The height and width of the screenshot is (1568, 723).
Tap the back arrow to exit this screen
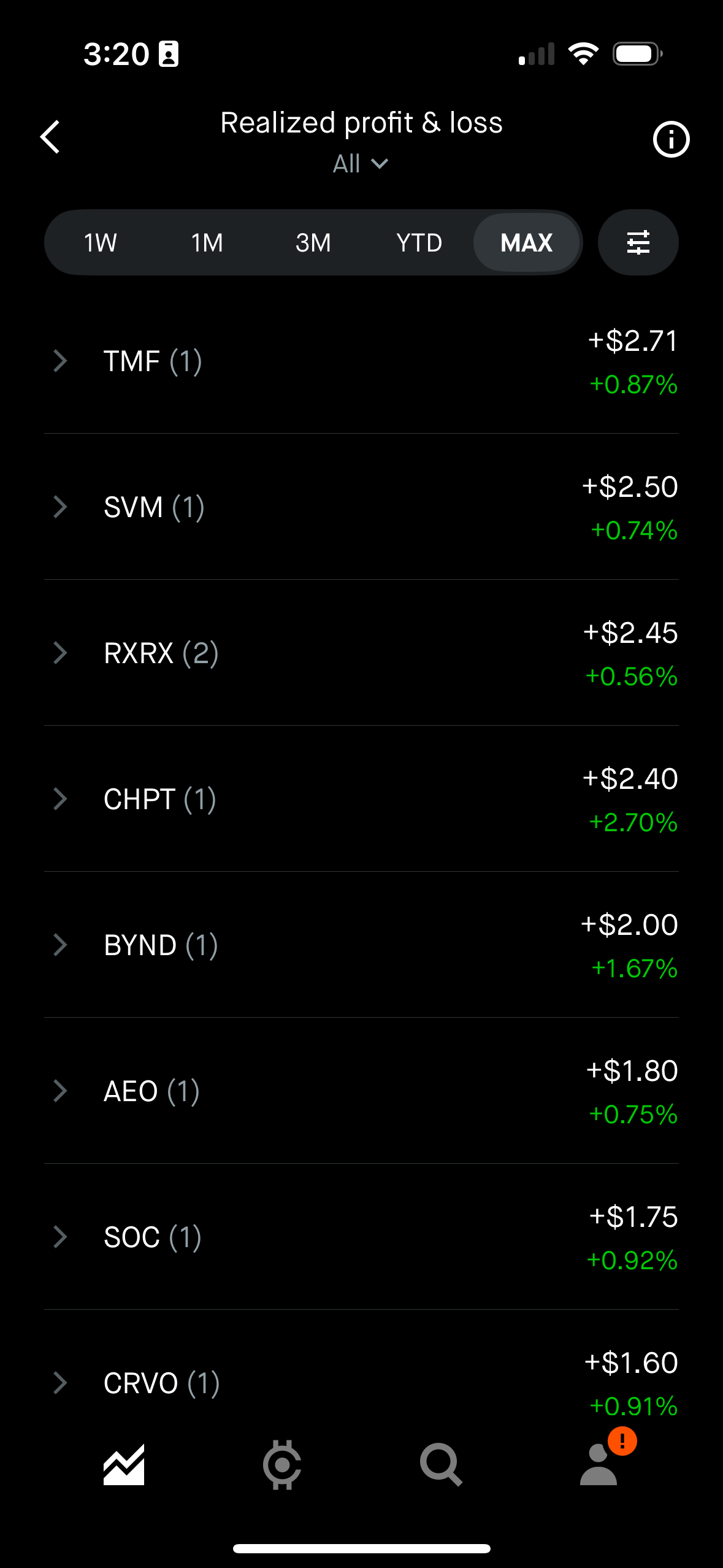(x=50, y=137)
